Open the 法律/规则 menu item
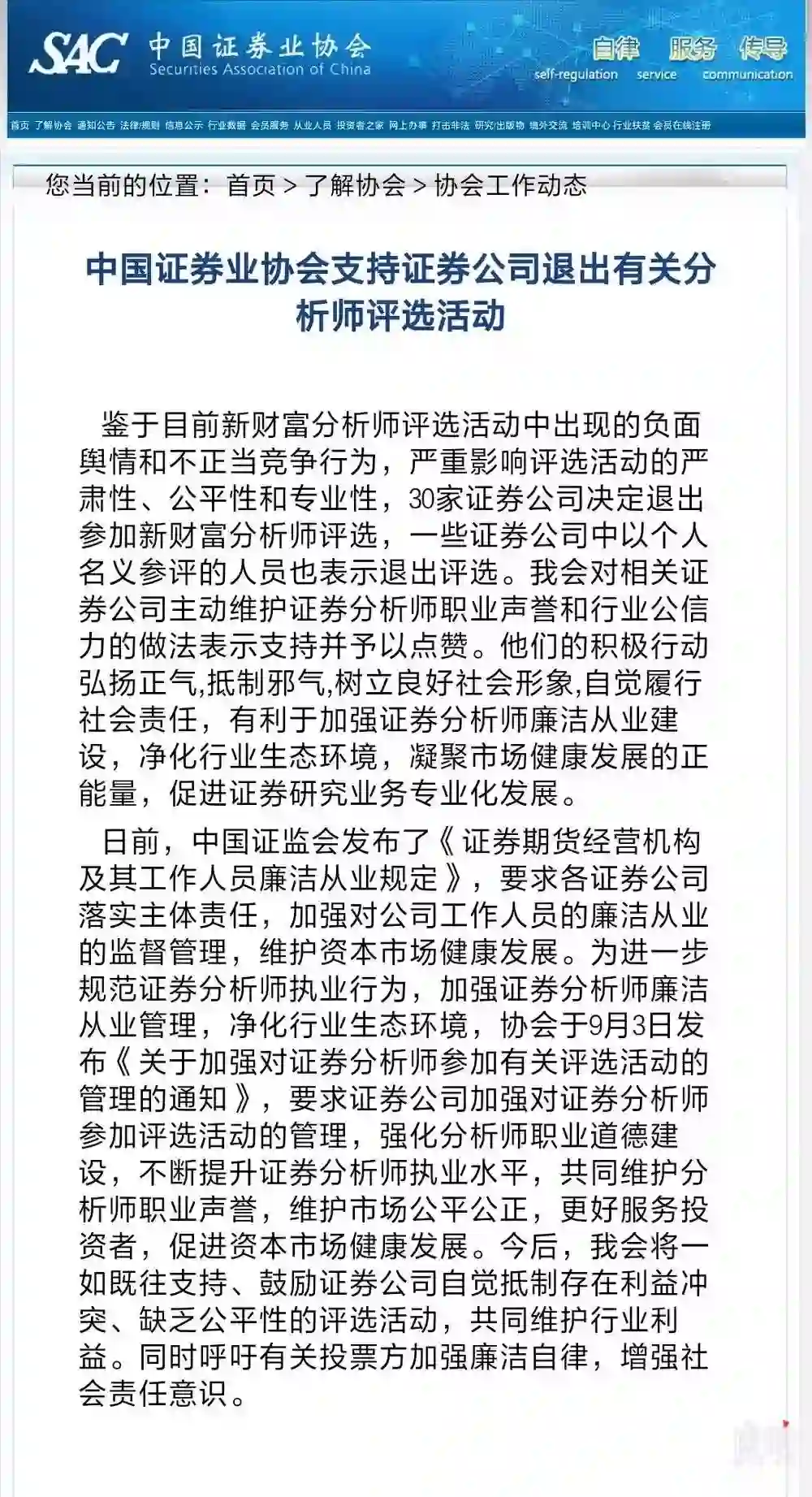The height and width of the screenshot is (1497, 812). coord(140,126)
